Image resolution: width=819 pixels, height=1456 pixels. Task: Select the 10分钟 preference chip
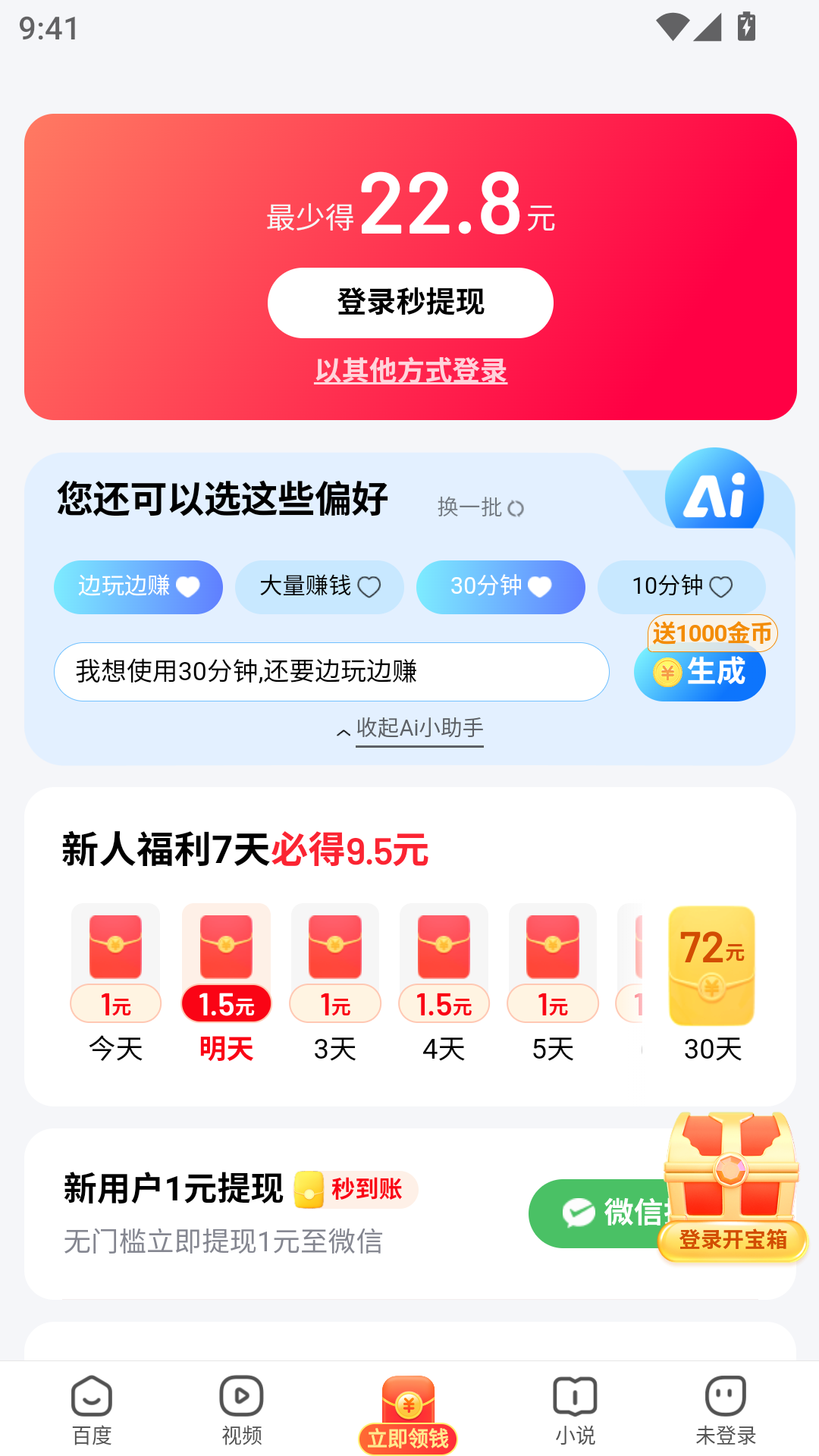[x=681, y=587]
